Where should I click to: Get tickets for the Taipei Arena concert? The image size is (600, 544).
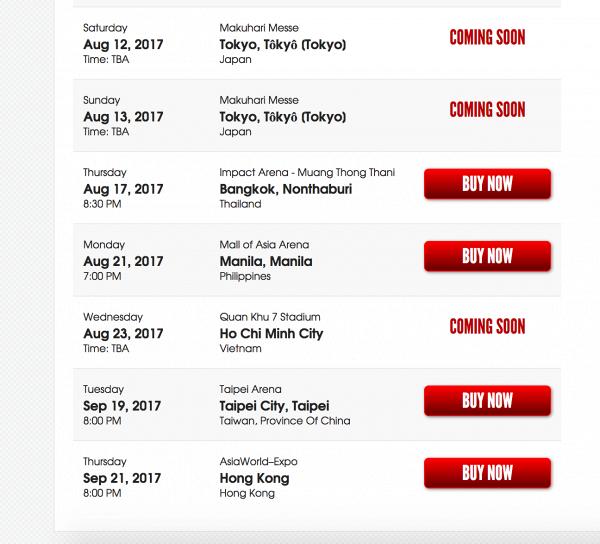(487, 401)
